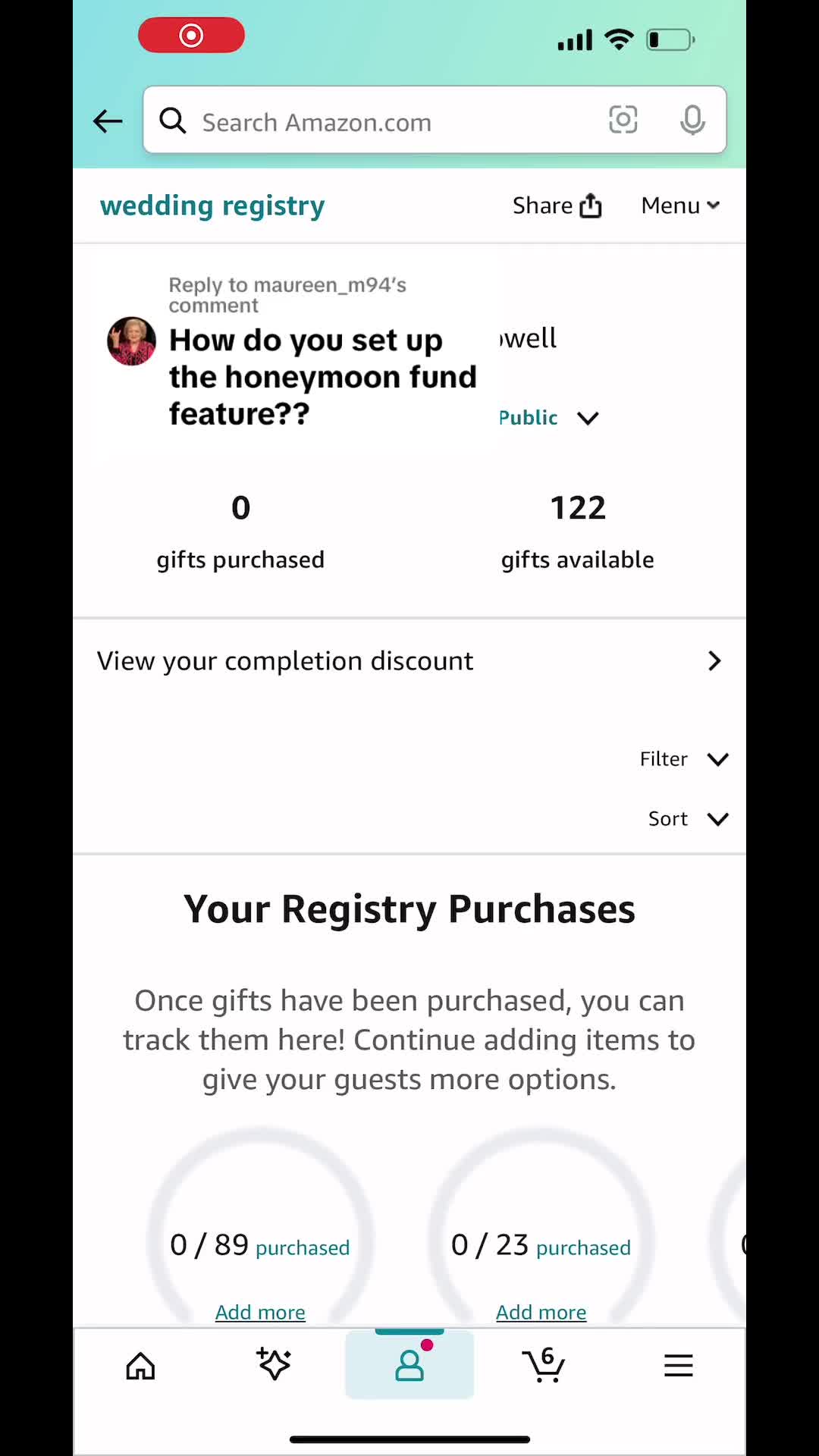Expand the Sort options
The height and width of the screenshot is (1456, 819).
point(688,819)
